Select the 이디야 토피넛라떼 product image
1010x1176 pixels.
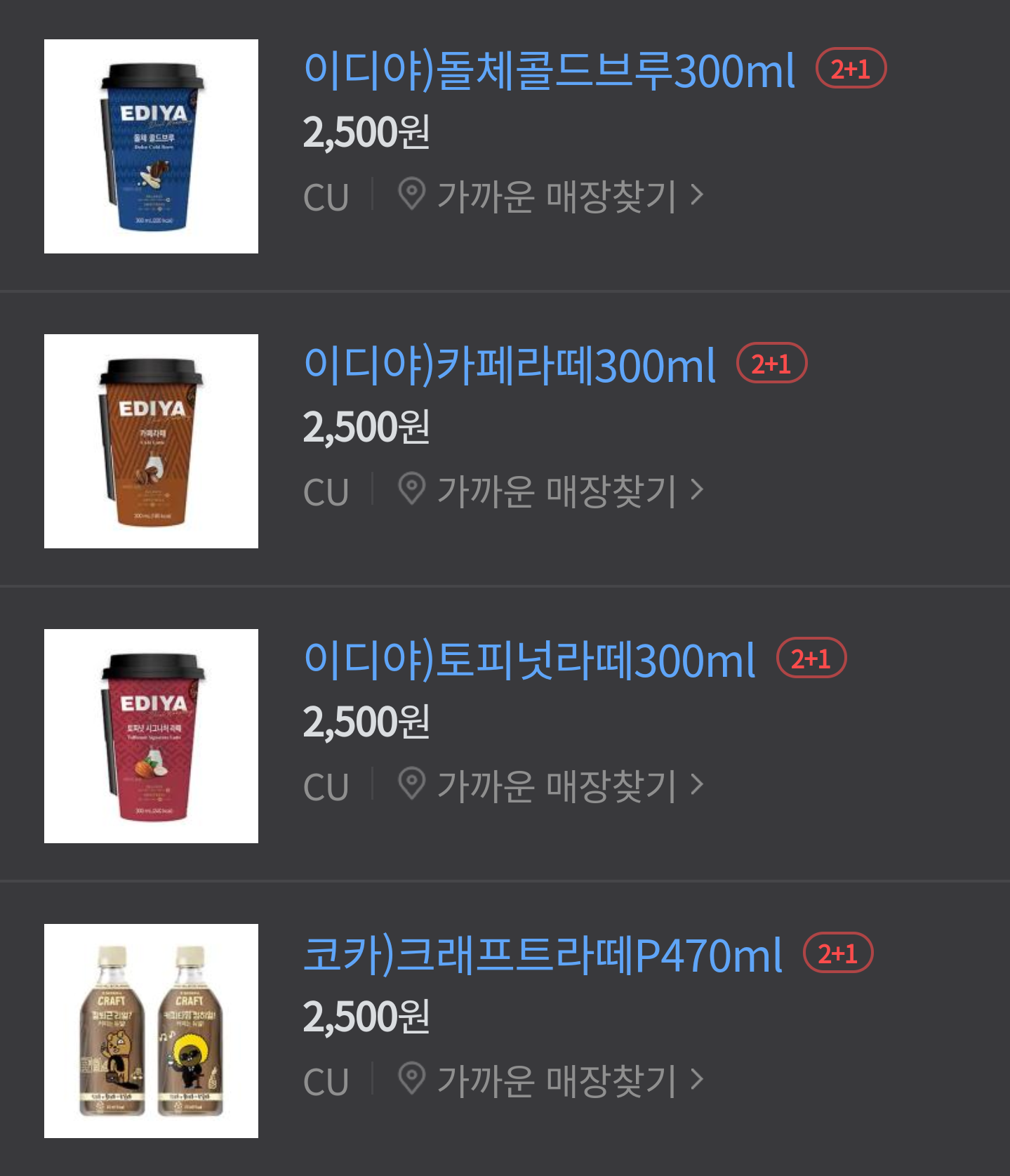point(151,736)
